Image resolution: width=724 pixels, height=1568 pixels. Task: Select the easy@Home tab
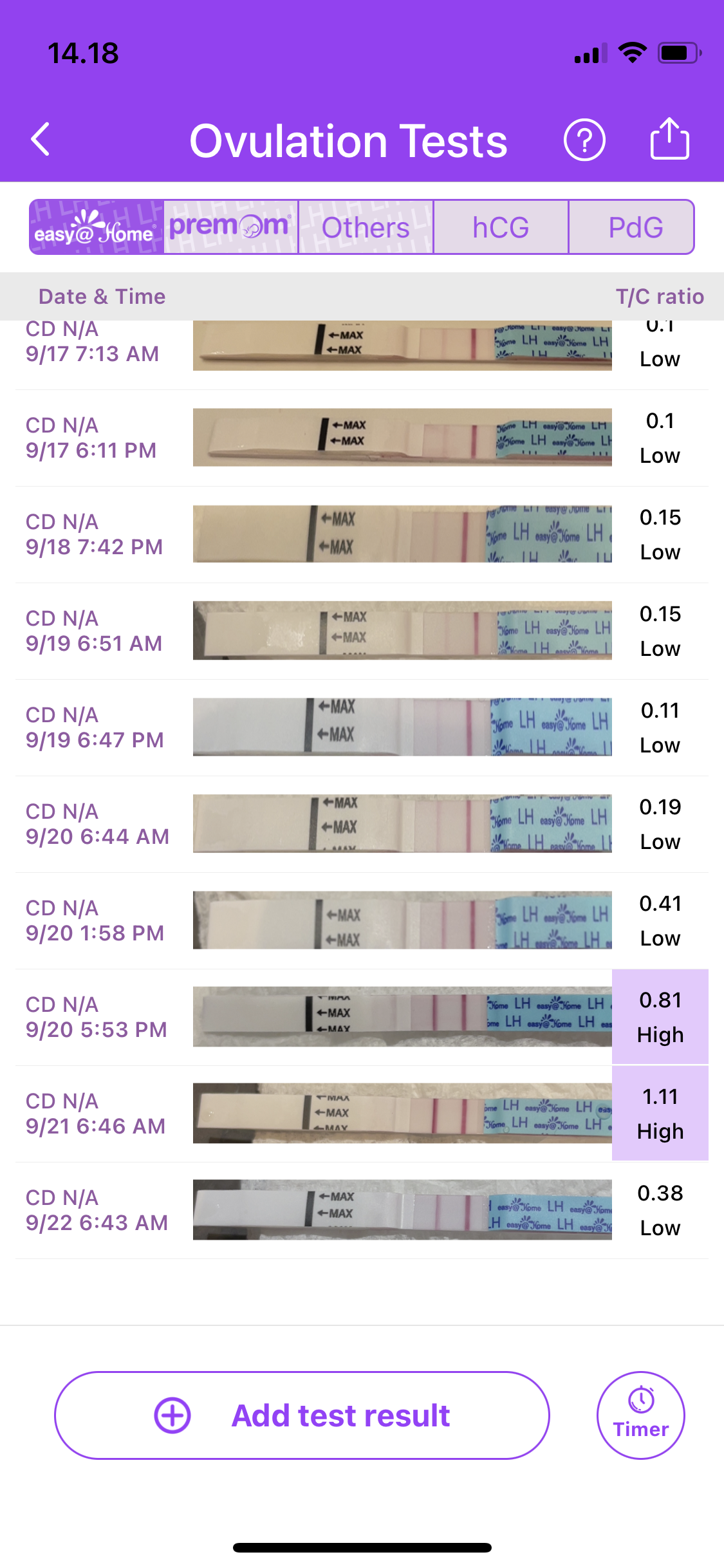click(x=97, y=227)
